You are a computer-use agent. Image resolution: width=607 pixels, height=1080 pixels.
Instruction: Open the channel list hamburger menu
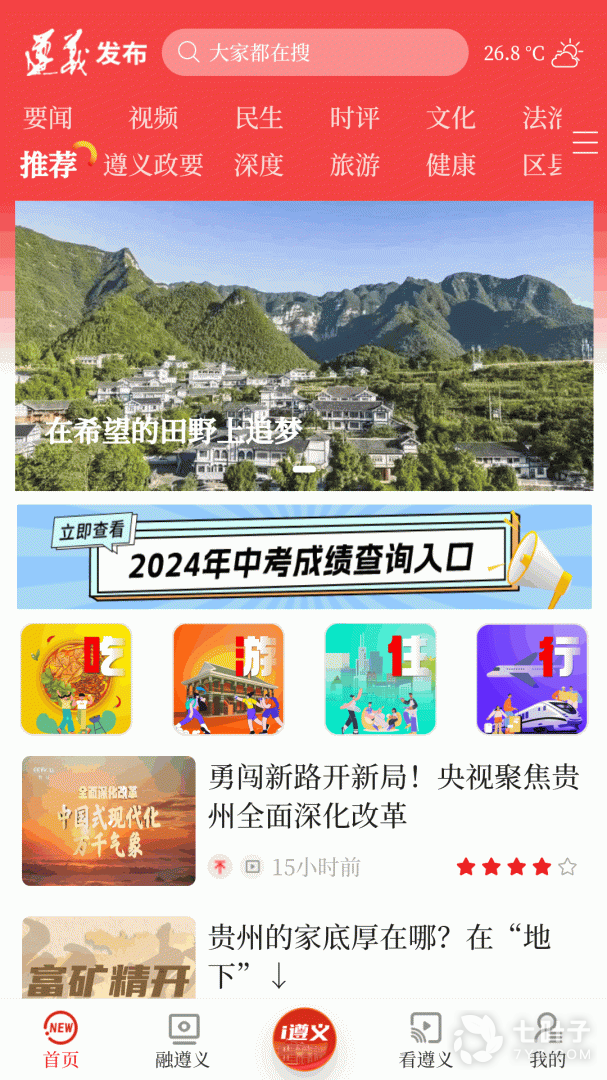(x=585, y=143)
